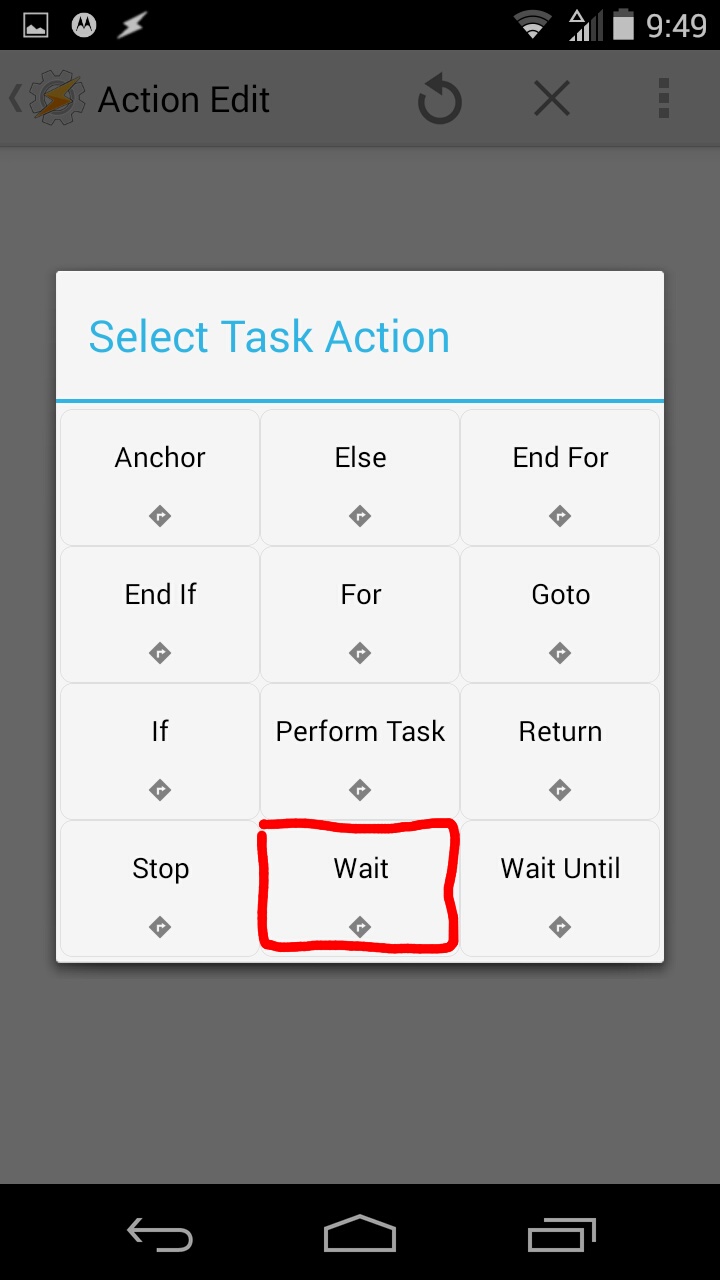Cancel editing with the X icon
The height and width of the screenshot is (1280, 720).
(x=551, y=100)
